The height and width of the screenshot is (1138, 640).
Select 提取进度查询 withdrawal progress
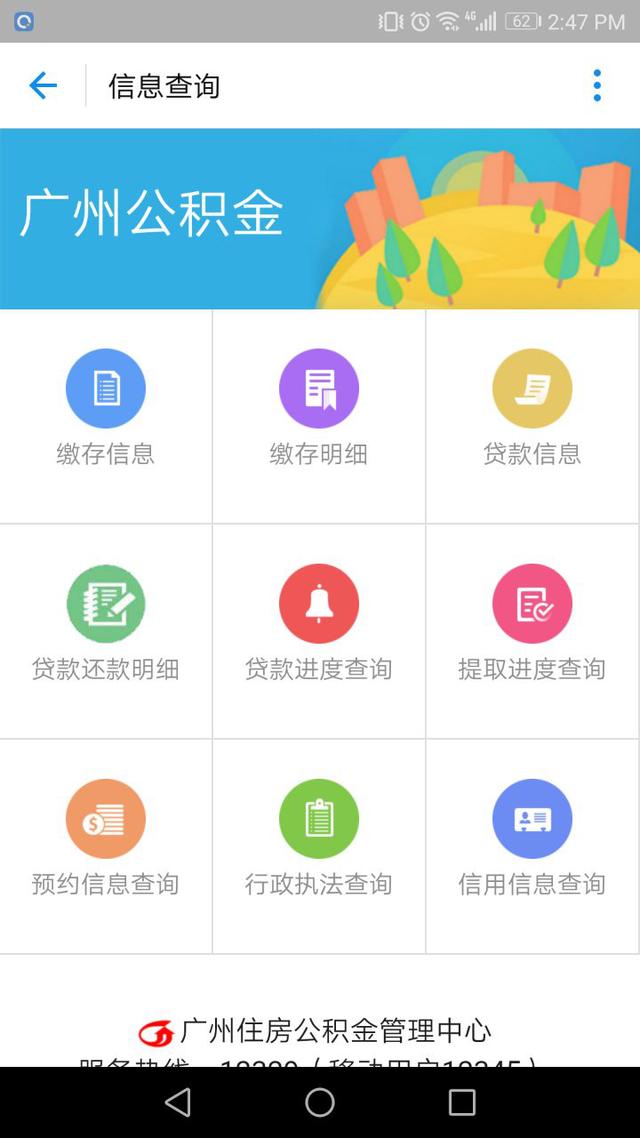coord(533,631)
